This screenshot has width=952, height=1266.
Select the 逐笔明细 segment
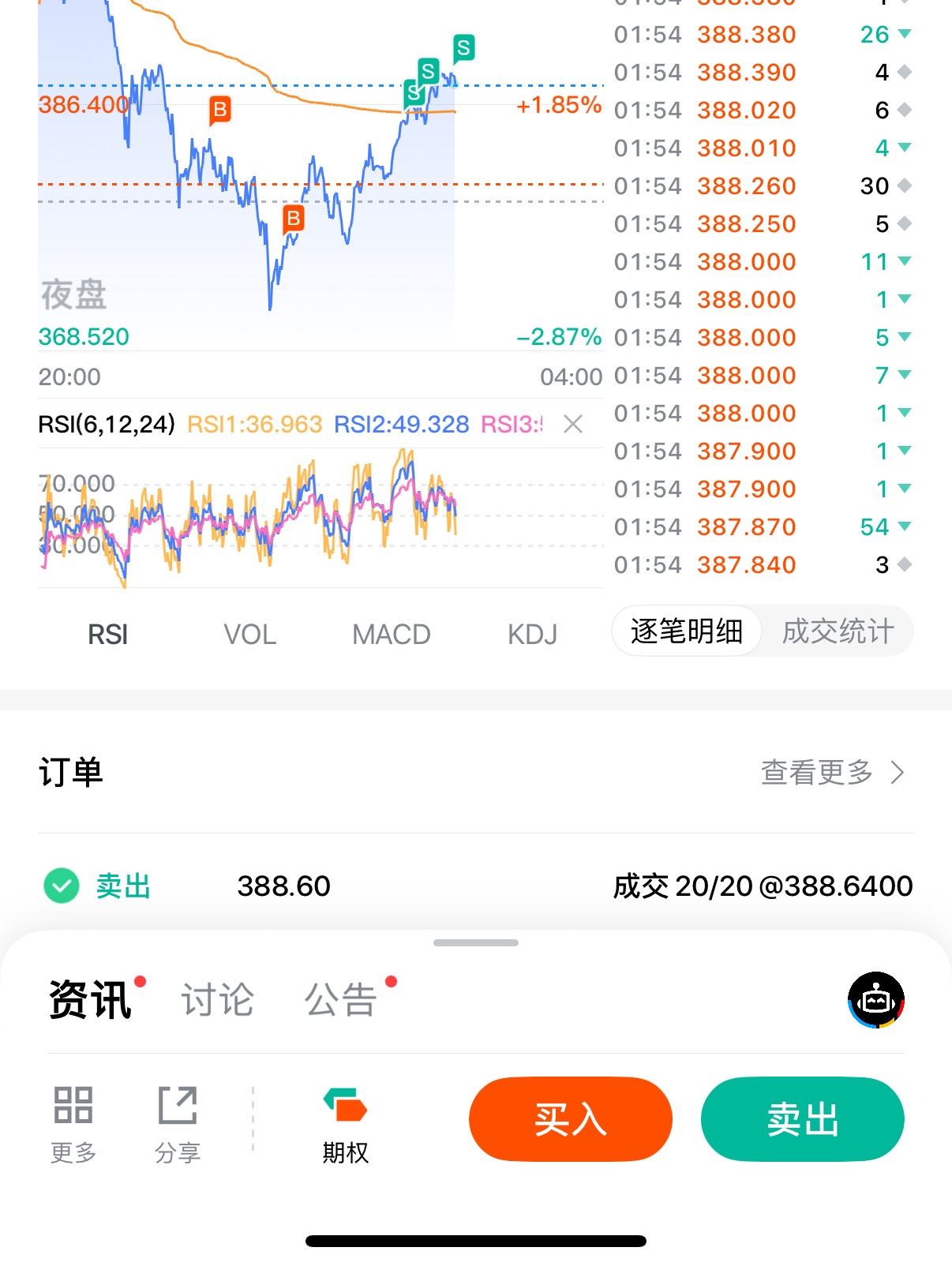[x=687, y=631]
